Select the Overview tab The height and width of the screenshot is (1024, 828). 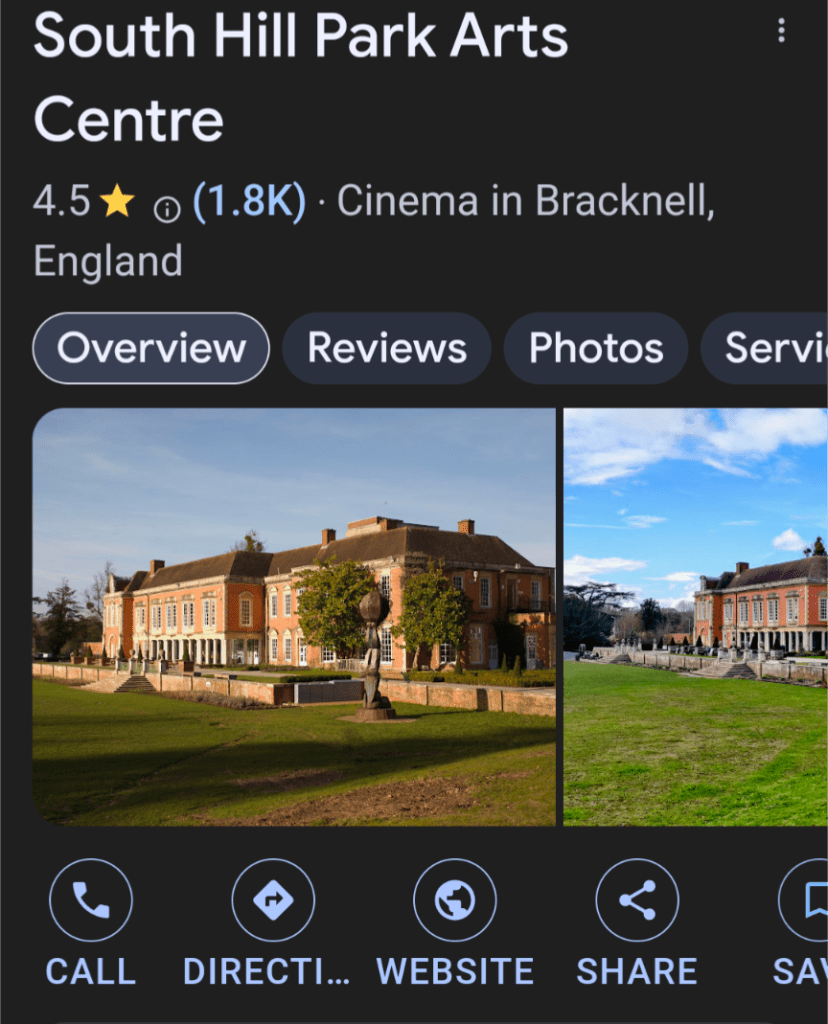pos(151,348)
